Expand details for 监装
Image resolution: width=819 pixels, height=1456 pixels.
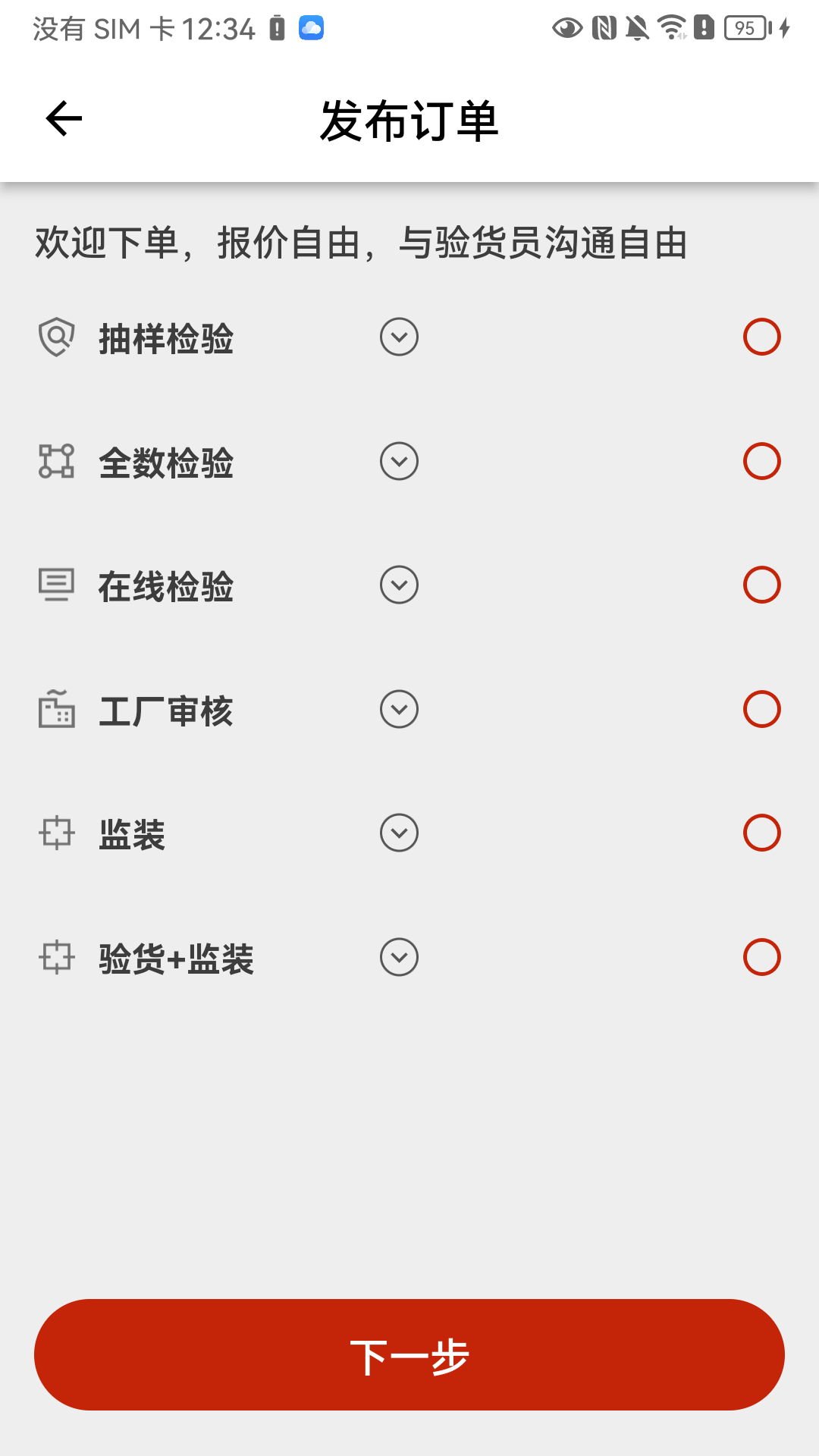398,832
